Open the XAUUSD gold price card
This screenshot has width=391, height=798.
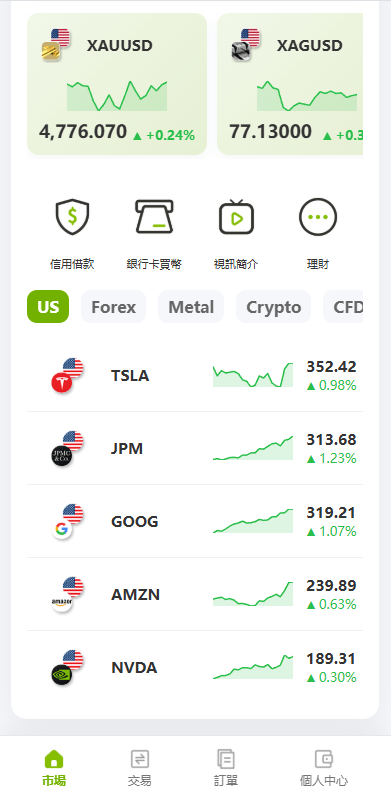click(x=117, y=84)
